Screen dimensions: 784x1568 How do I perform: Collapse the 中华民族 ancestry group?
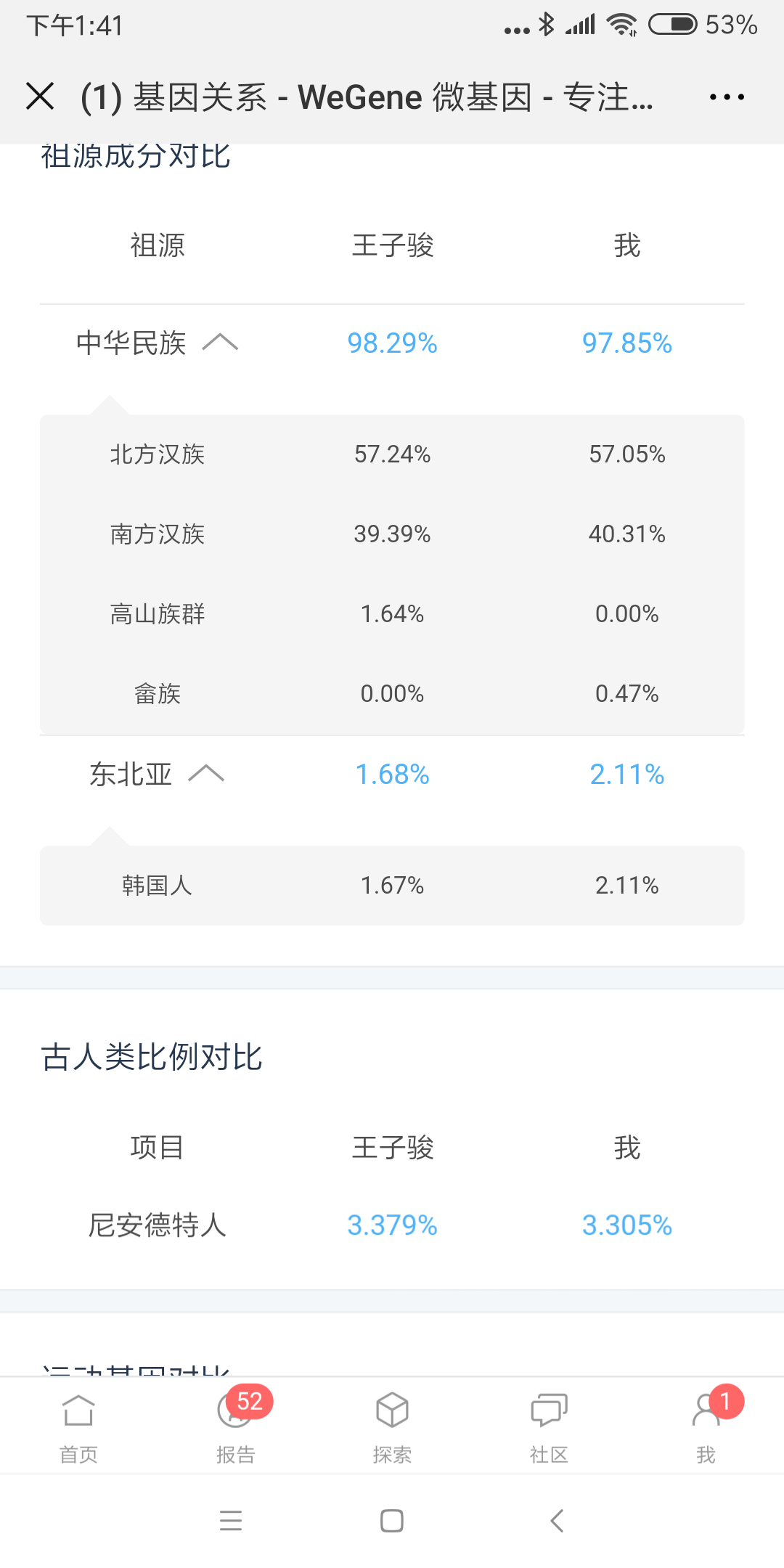220,343
